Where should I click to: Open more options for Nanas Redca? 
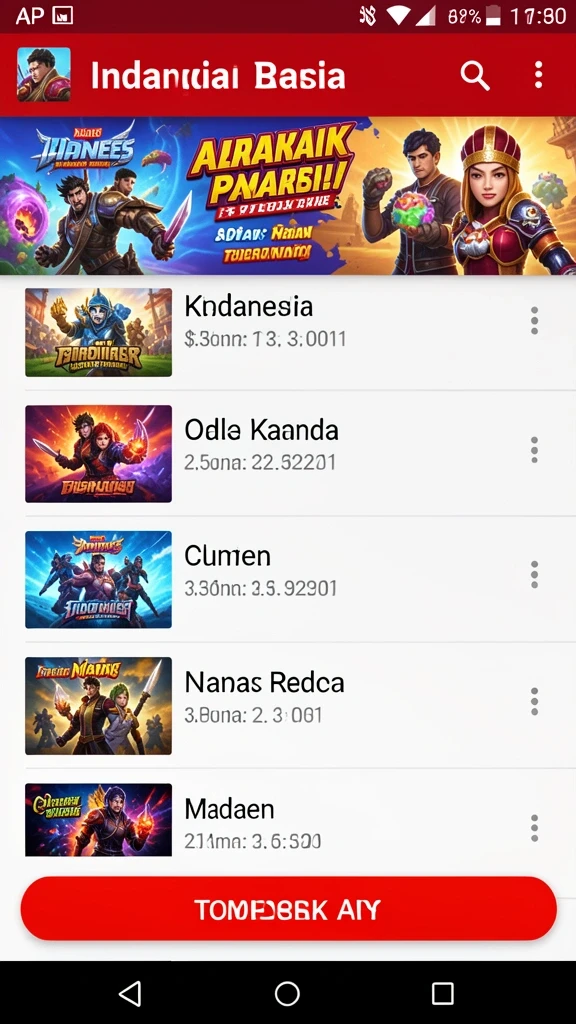coord(534,701)
